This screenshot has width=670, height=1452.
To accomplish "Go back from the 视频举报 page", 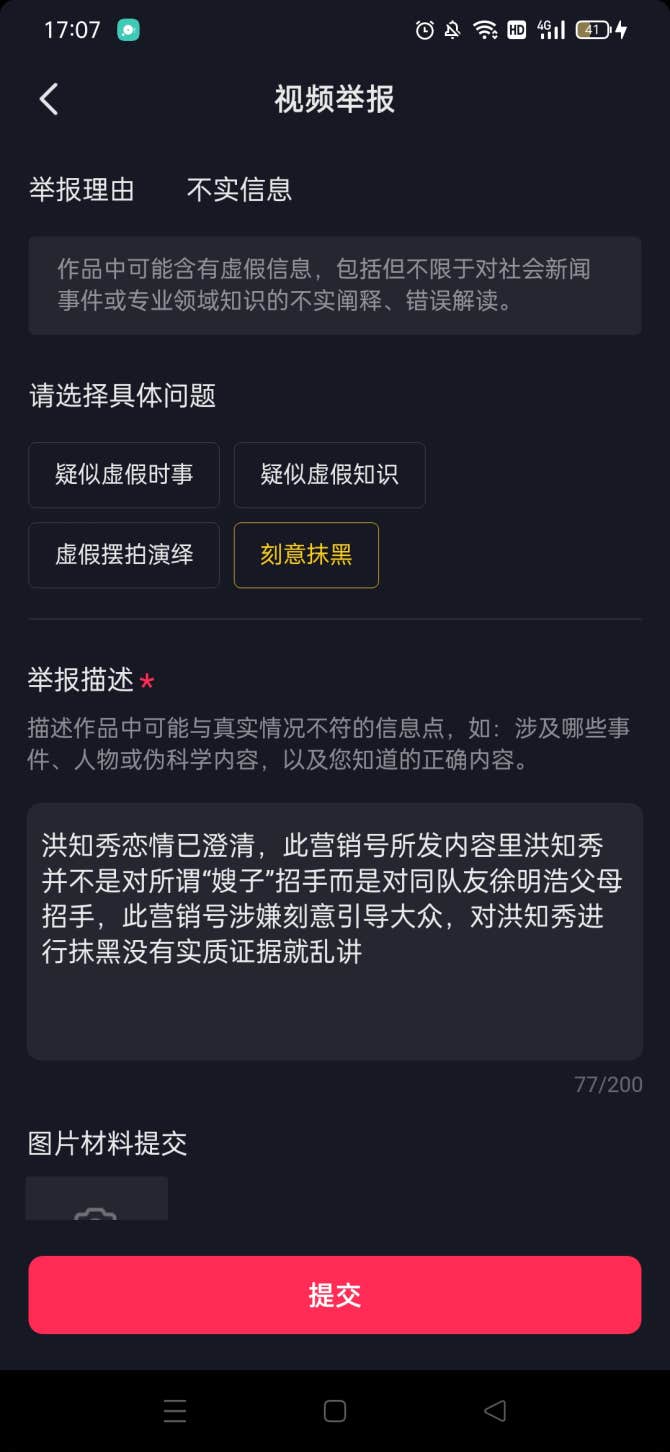I will [49, 99].
